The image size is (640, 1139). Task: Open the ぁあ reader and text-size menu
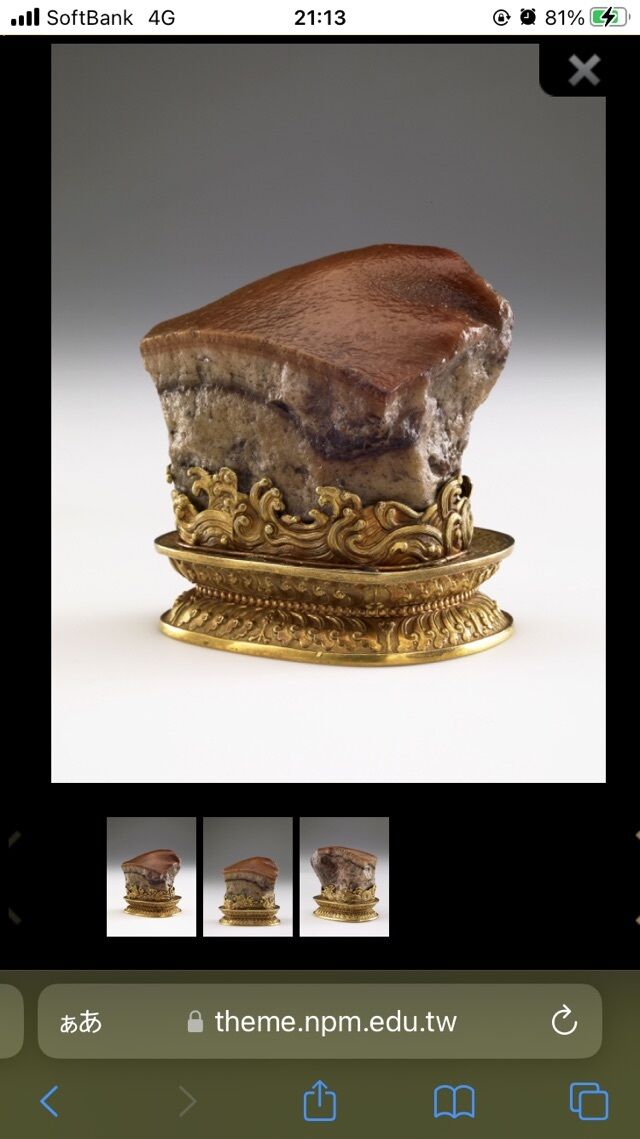(81, 1021)
